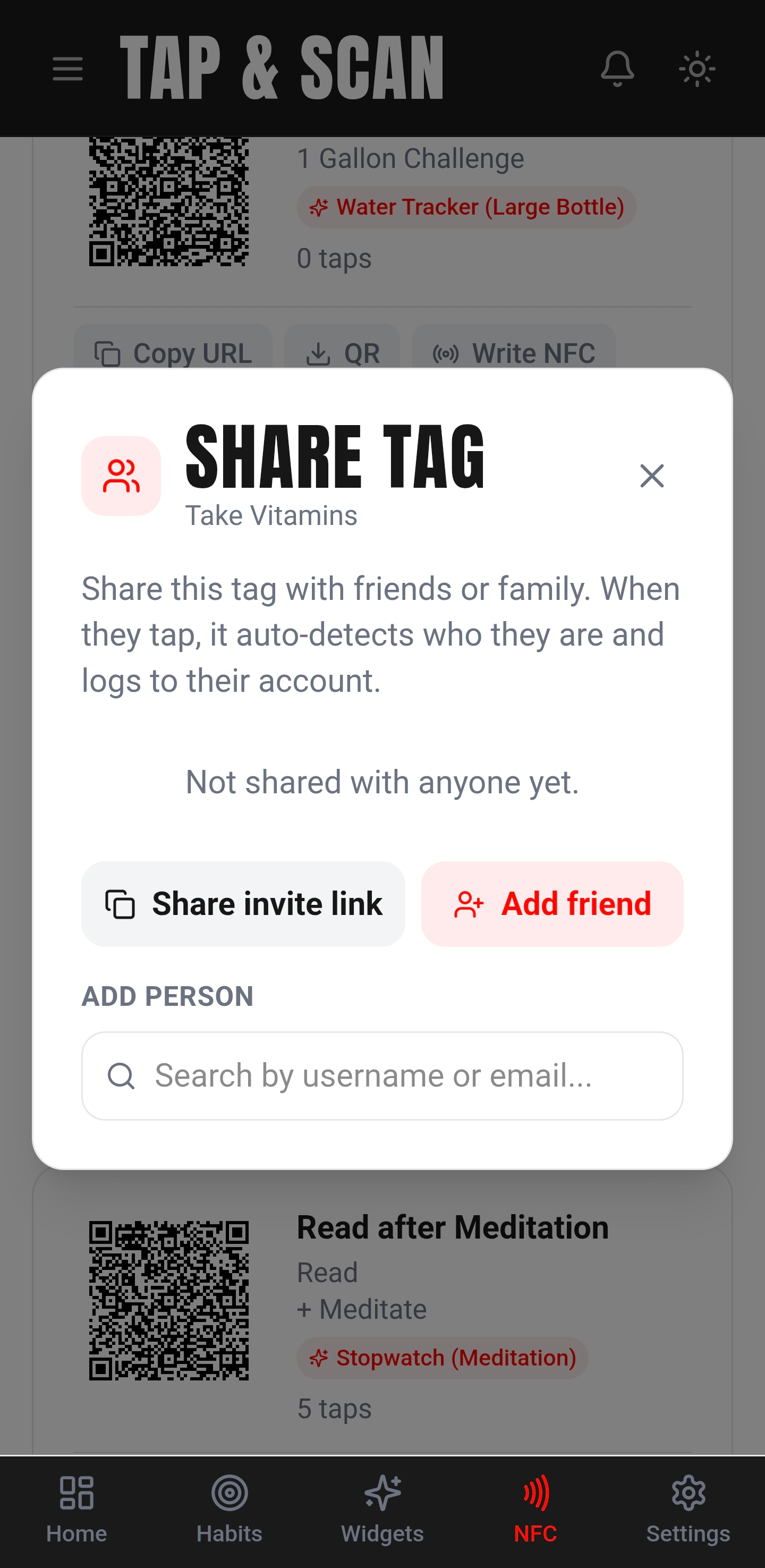Copy the share invite link
The image size is (765, 1568).
pos(243,904)
